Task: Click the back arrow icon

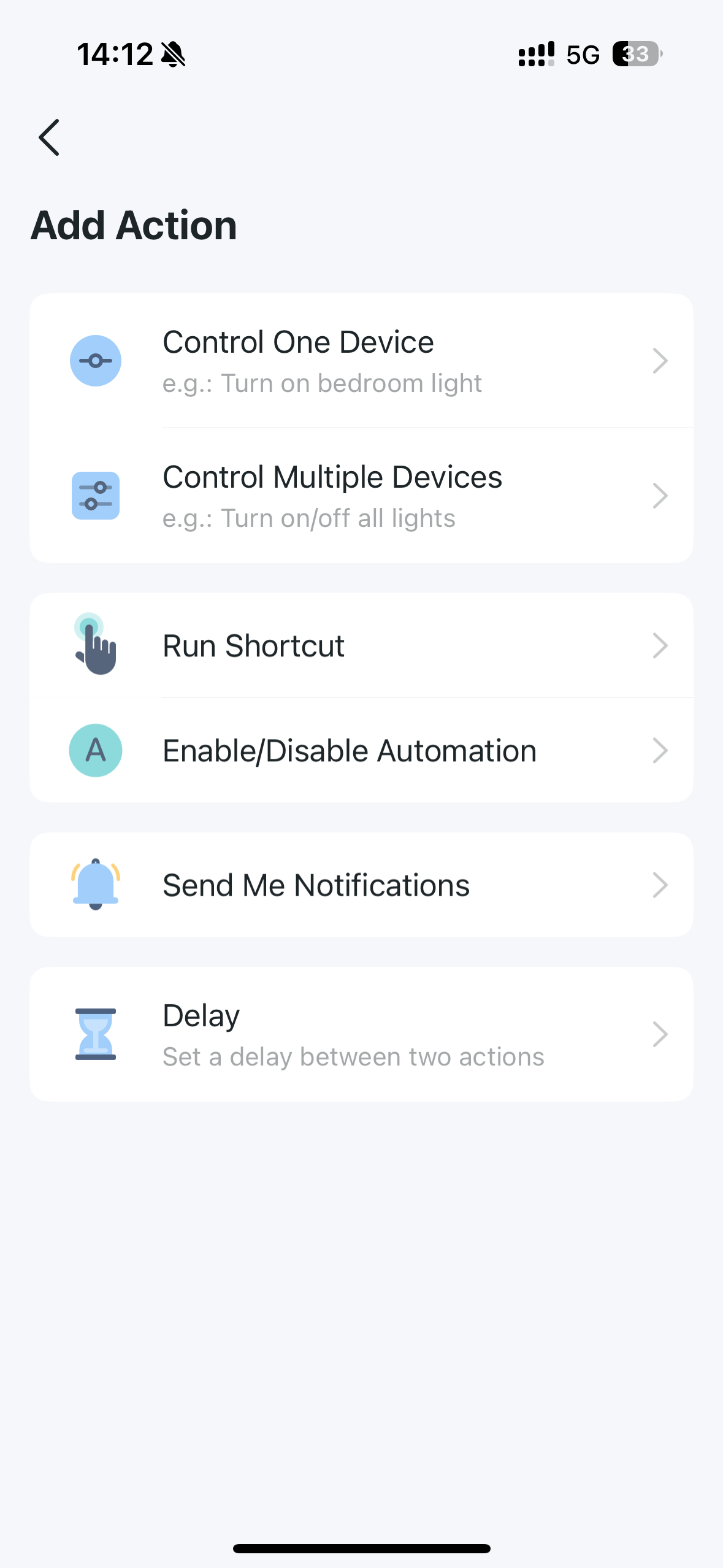Action: click(x=49, y=137)
